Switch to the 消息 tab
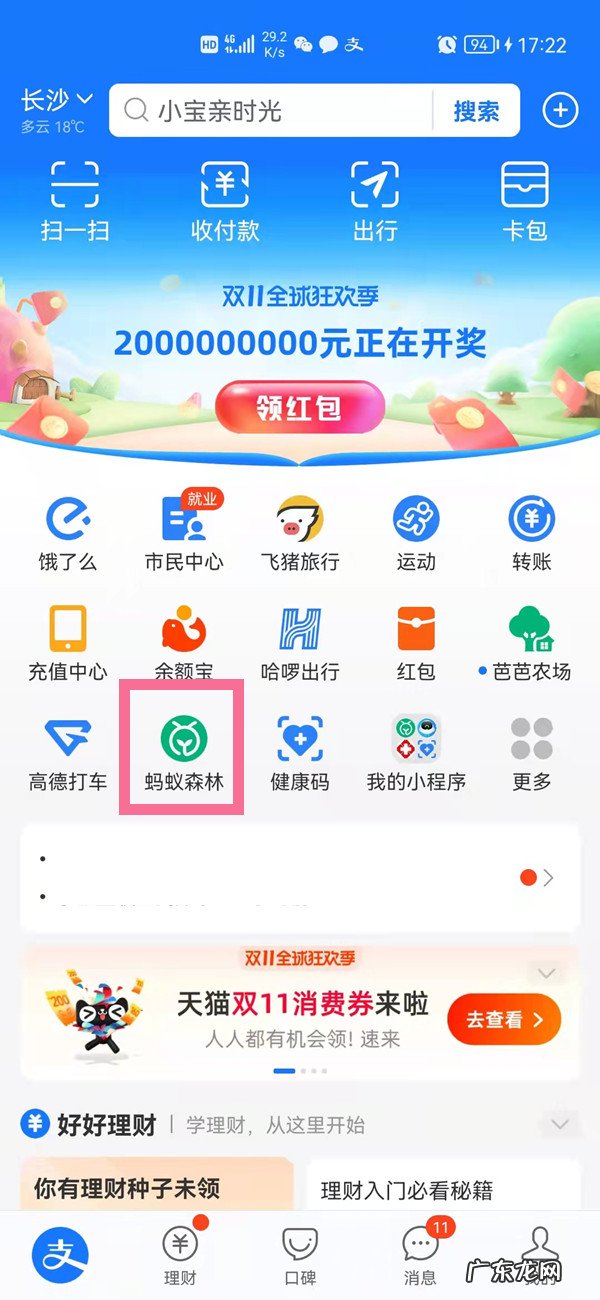This screenshot has height=1300, width=600. (x=420, y=1255)
